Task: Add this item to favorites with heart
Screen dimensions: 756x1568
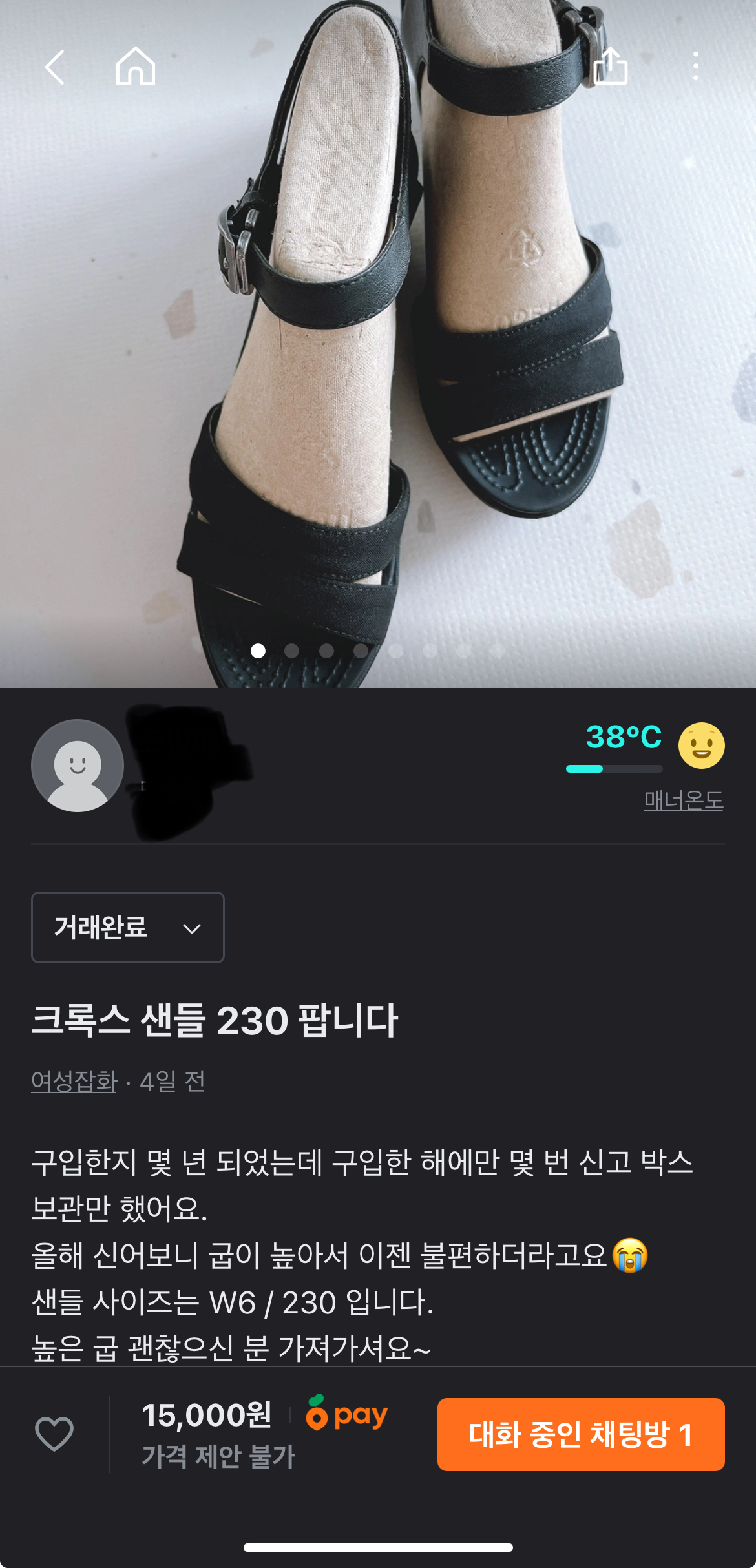Action: (x=54, y=1434)
